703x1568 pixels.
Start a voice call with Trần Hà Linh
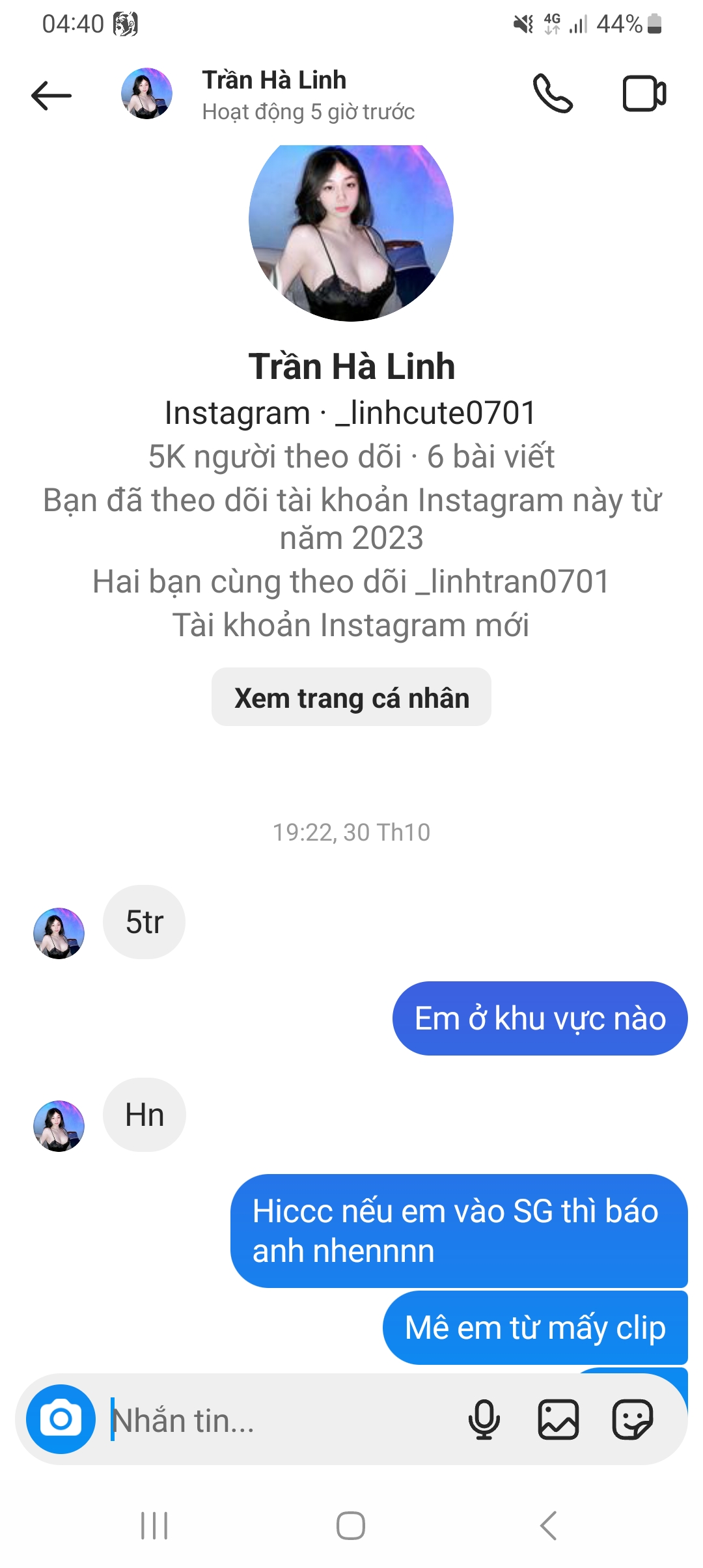553,94
